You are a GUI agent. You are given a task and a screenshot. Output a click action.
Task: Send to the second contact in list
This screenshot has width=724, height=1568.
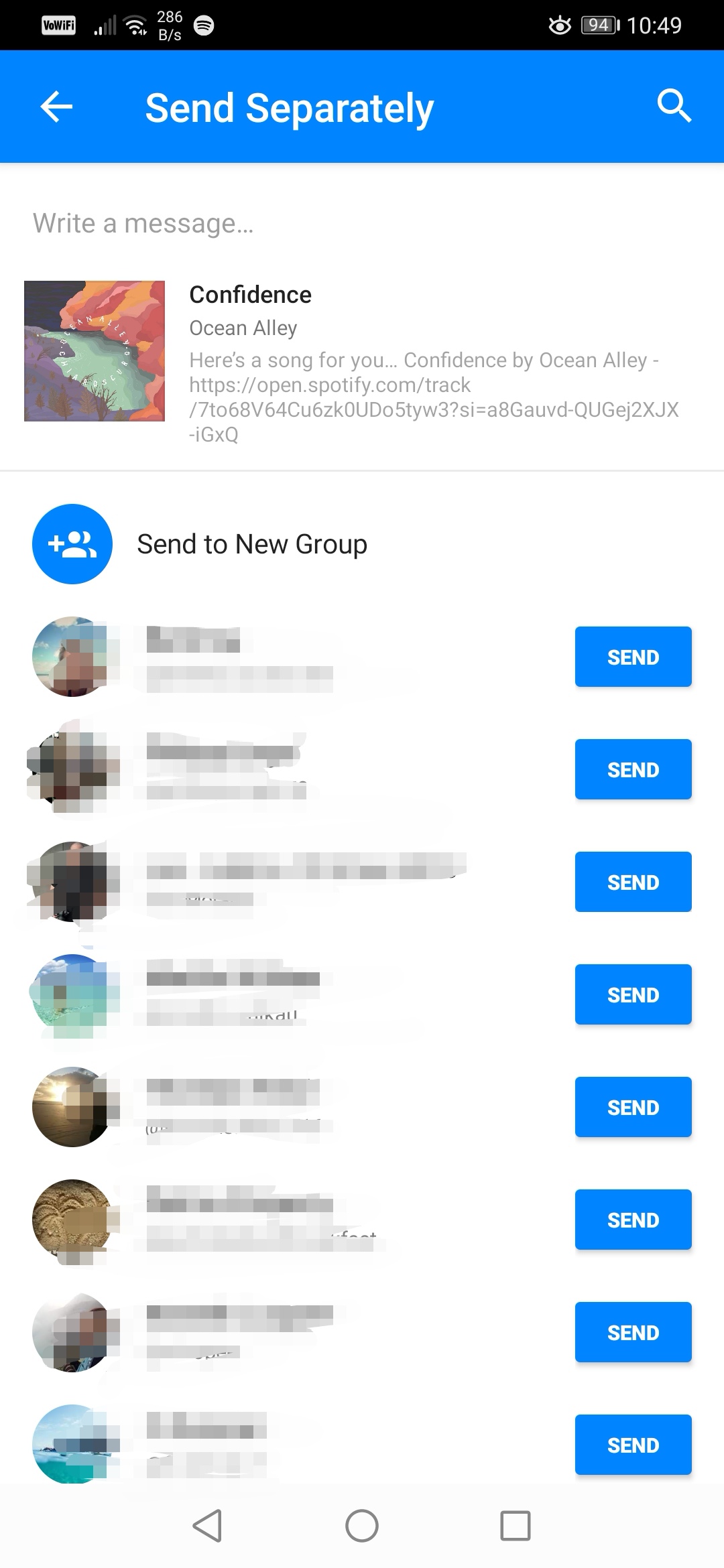pos(633,769)
